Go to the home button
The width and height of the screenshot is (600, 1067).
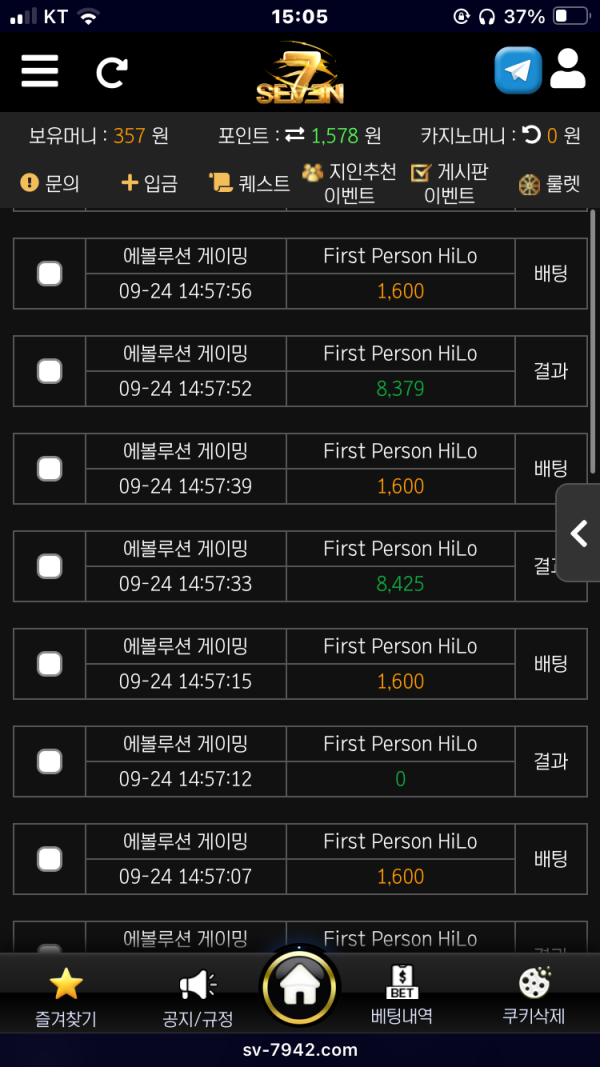coord(299,989)
